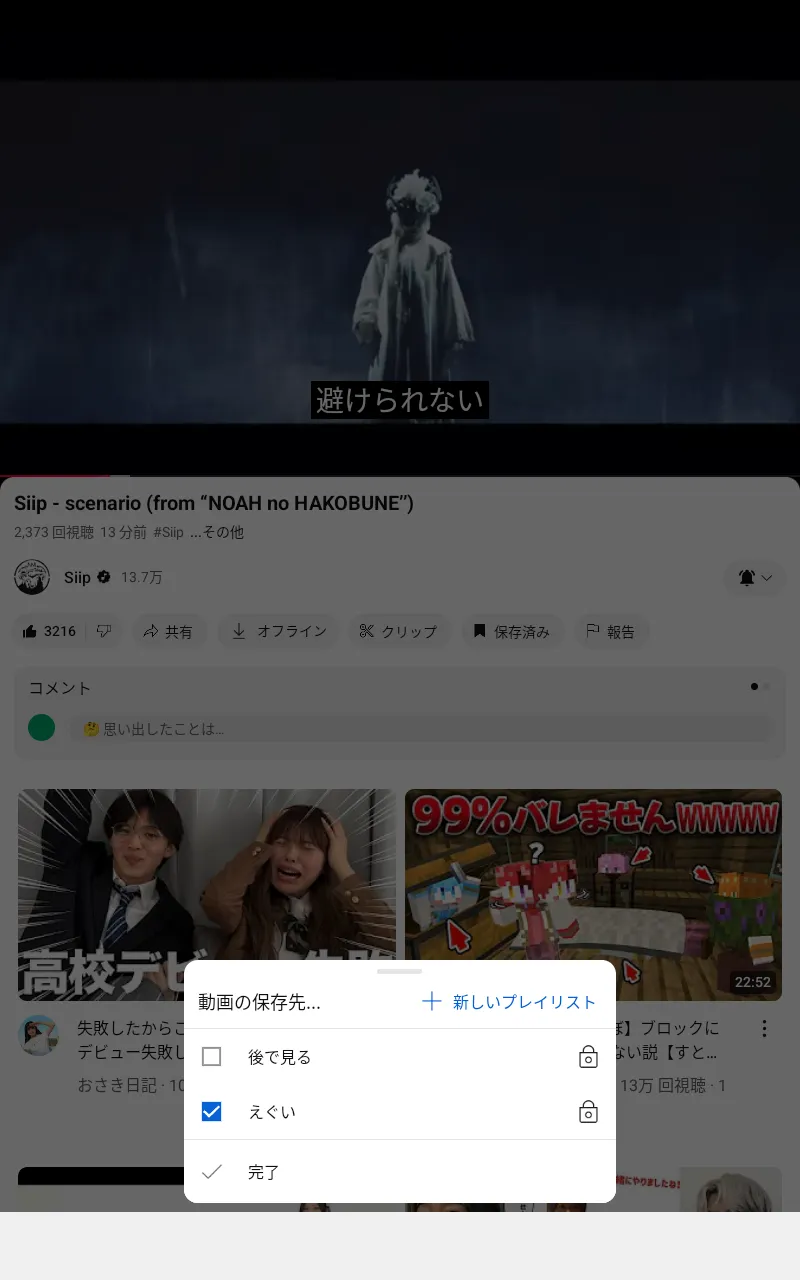Check the 後で見る (Watch later) checkbox
The width and height of the screenshot is (800, 1280).
[x=211, y=1057]
